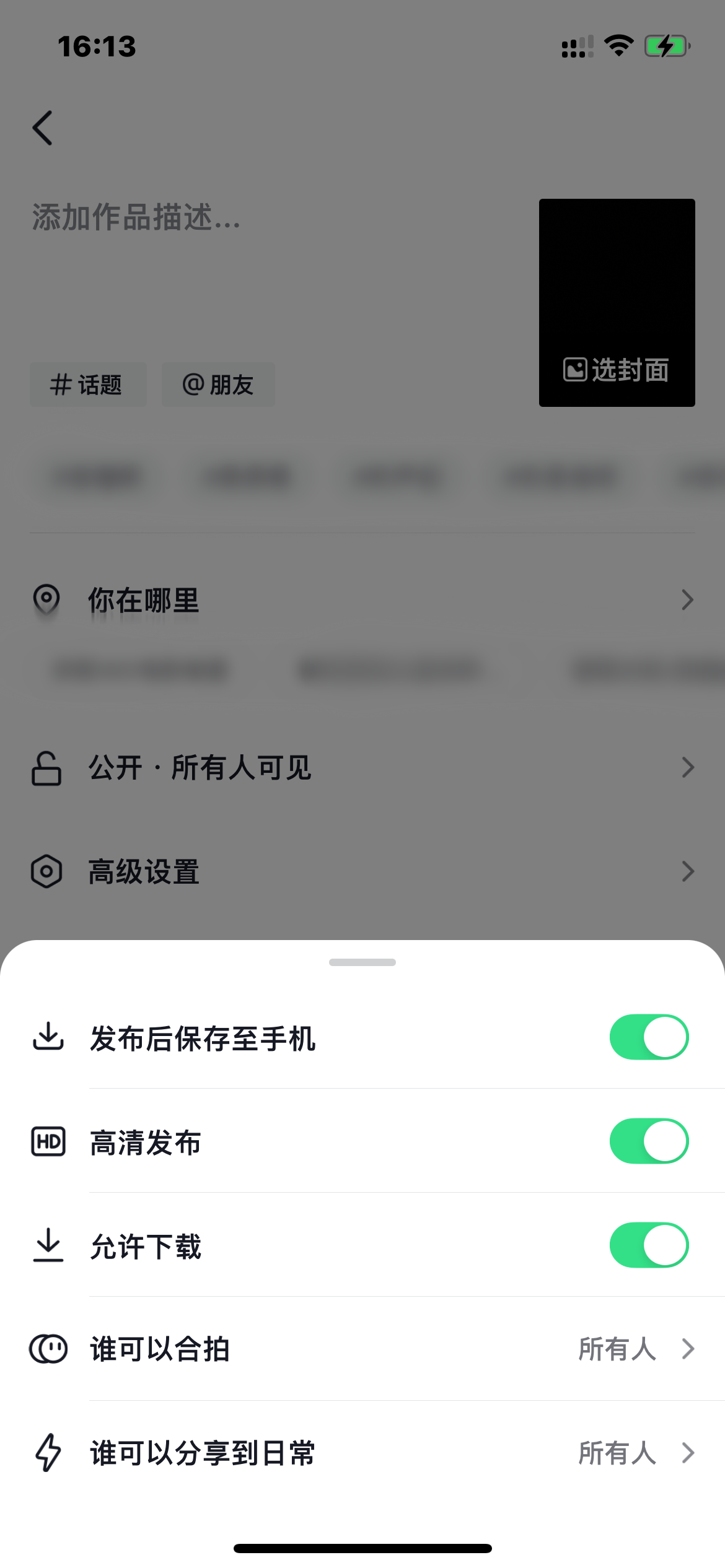The width and height of the screenshot is (725, 1568).
Task: Turn off the 高清发布 switch
Action: [x=649, y=1142]
